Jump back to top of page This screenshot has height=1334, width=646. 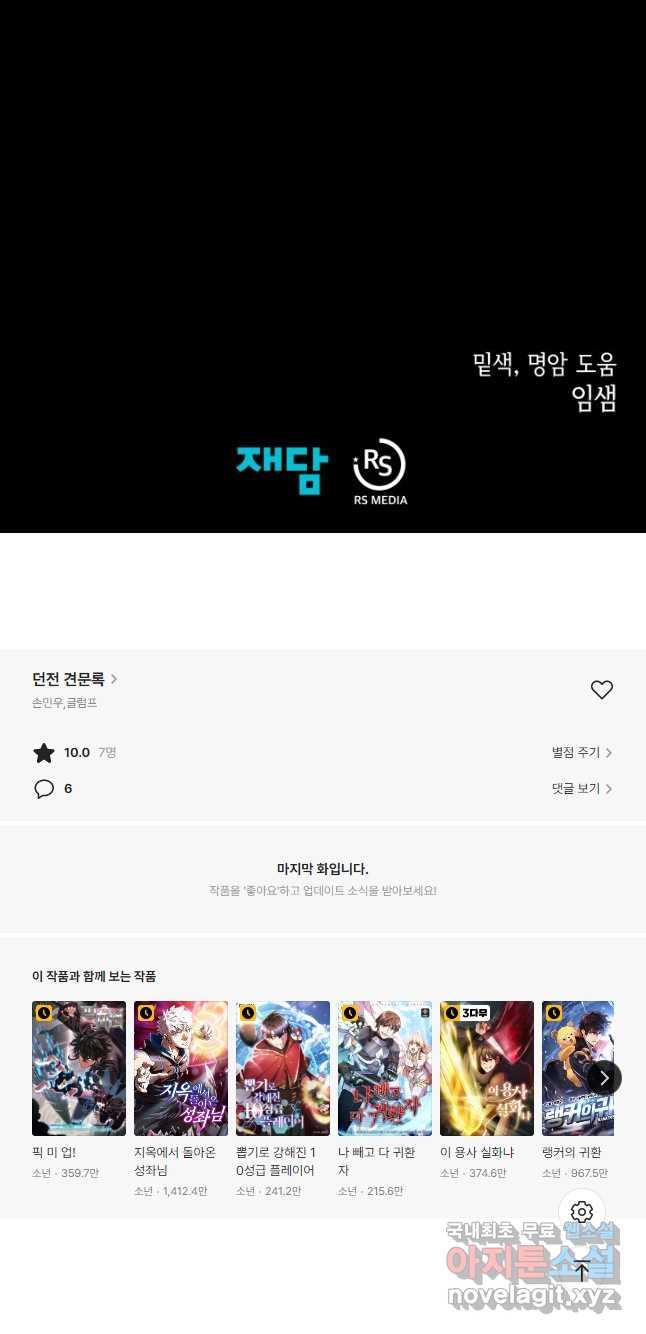coord(582,1271)
